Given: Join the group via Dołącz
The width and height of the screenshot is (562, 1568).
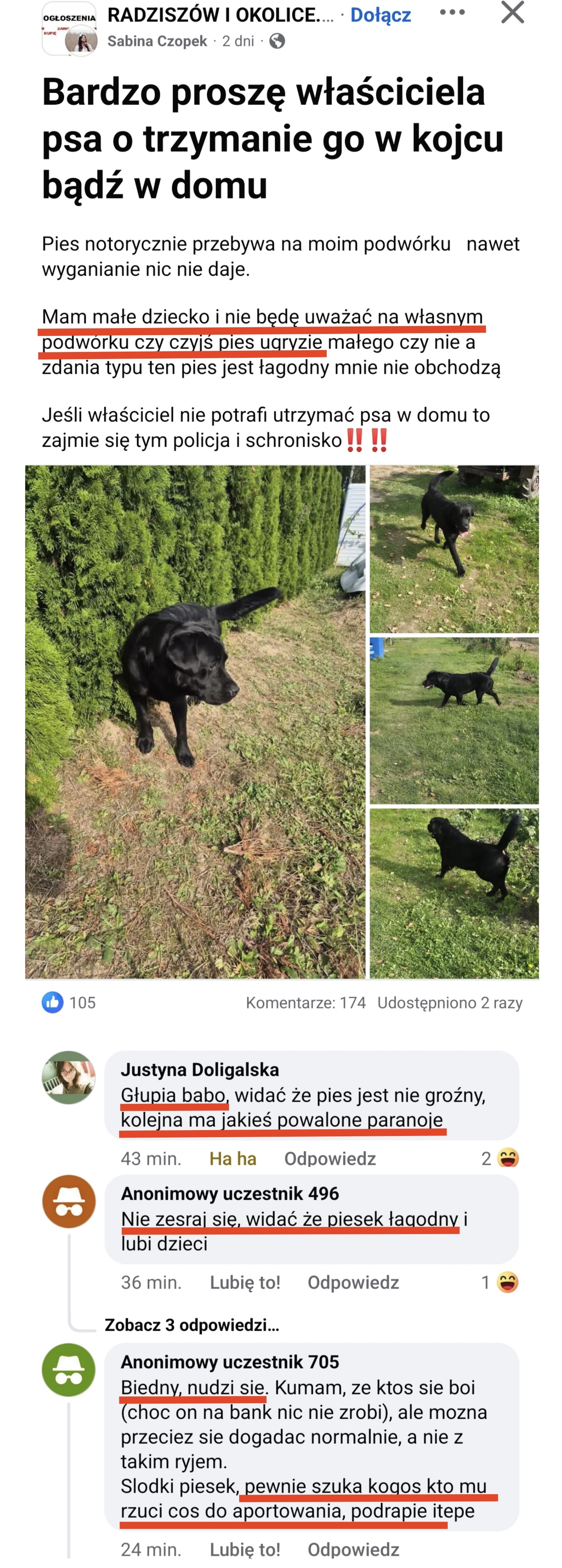Looking at the screenshot, I should tap(380, 15).
